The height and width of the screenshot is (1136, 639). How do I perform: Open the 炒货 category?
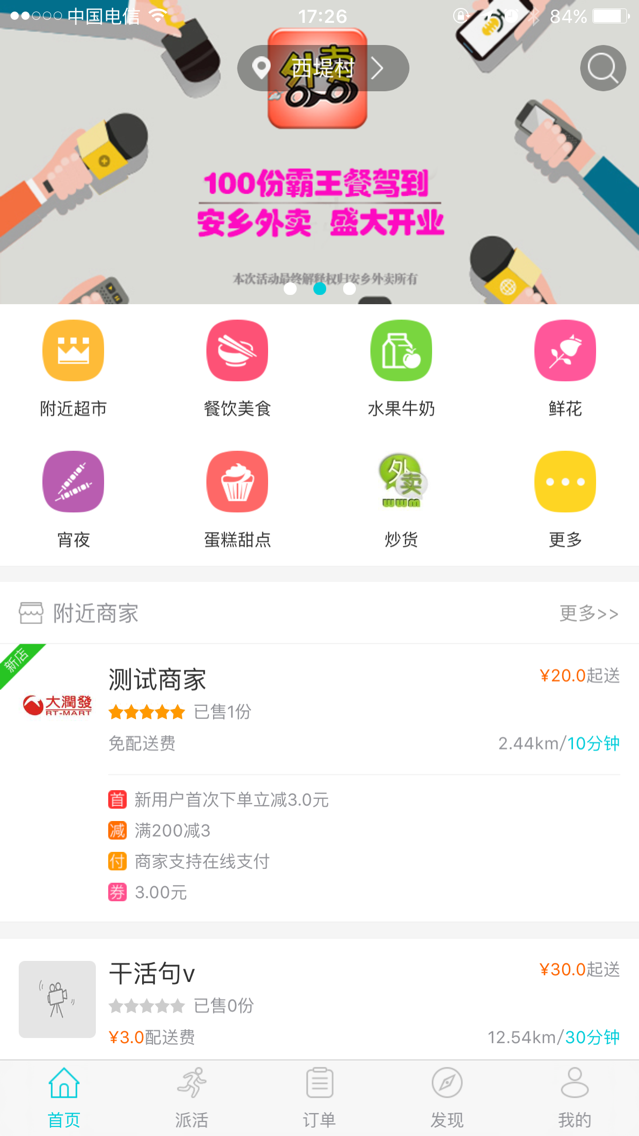pyautogui.click(x=401, y=498)
